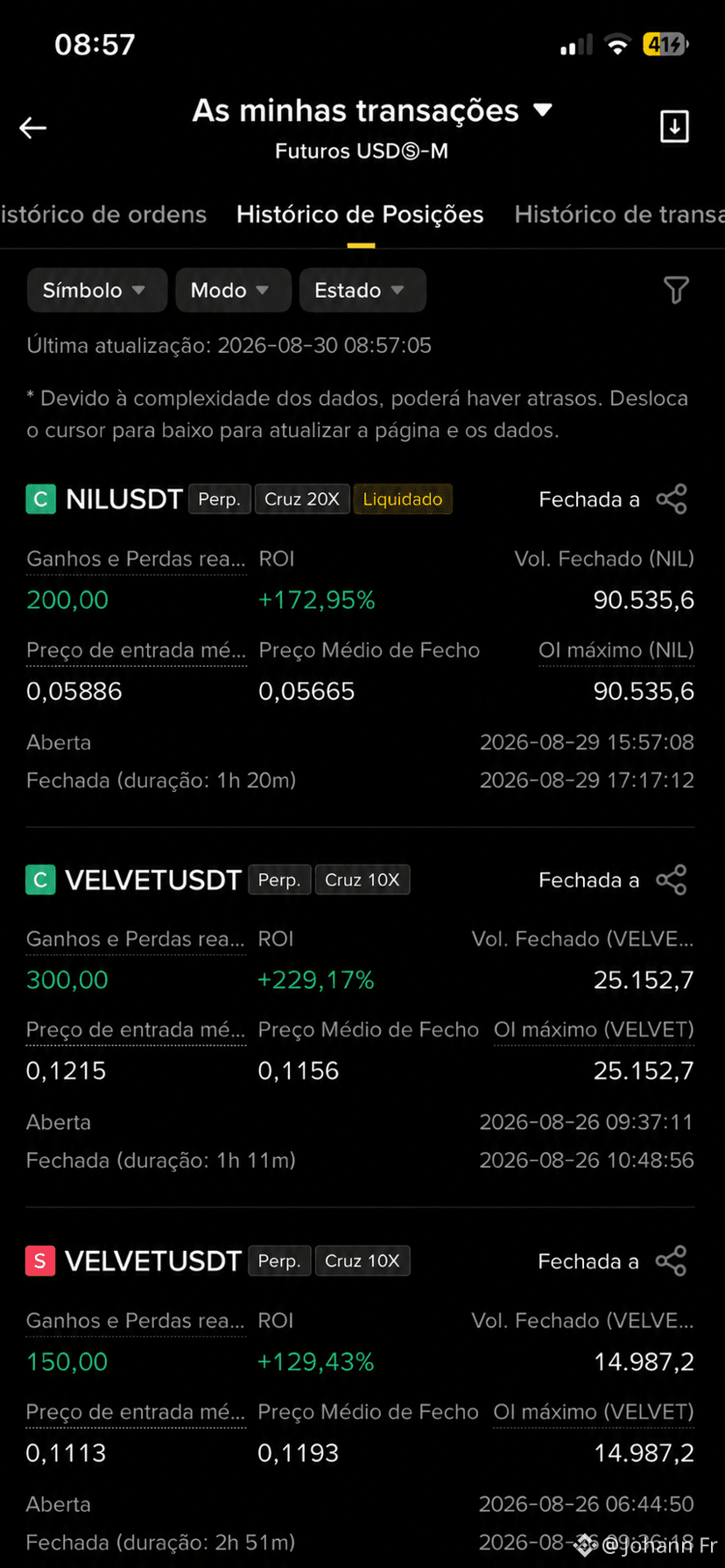Open the funnel filter icon
725x1568 pixels.
point(676,290)
